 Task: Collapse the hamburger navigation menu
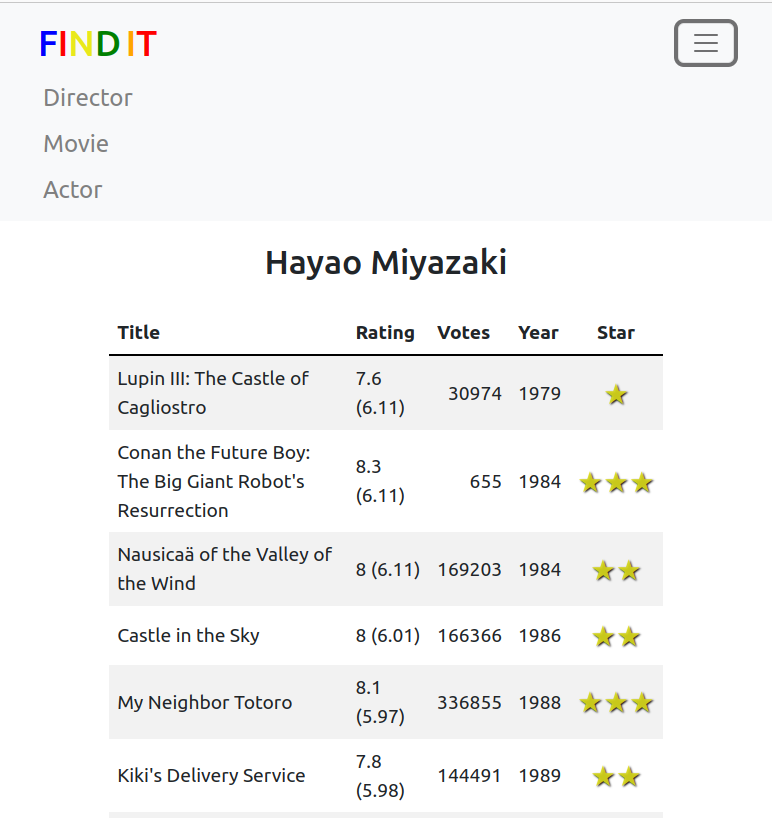pyautogui.click(x=705, y=44)
